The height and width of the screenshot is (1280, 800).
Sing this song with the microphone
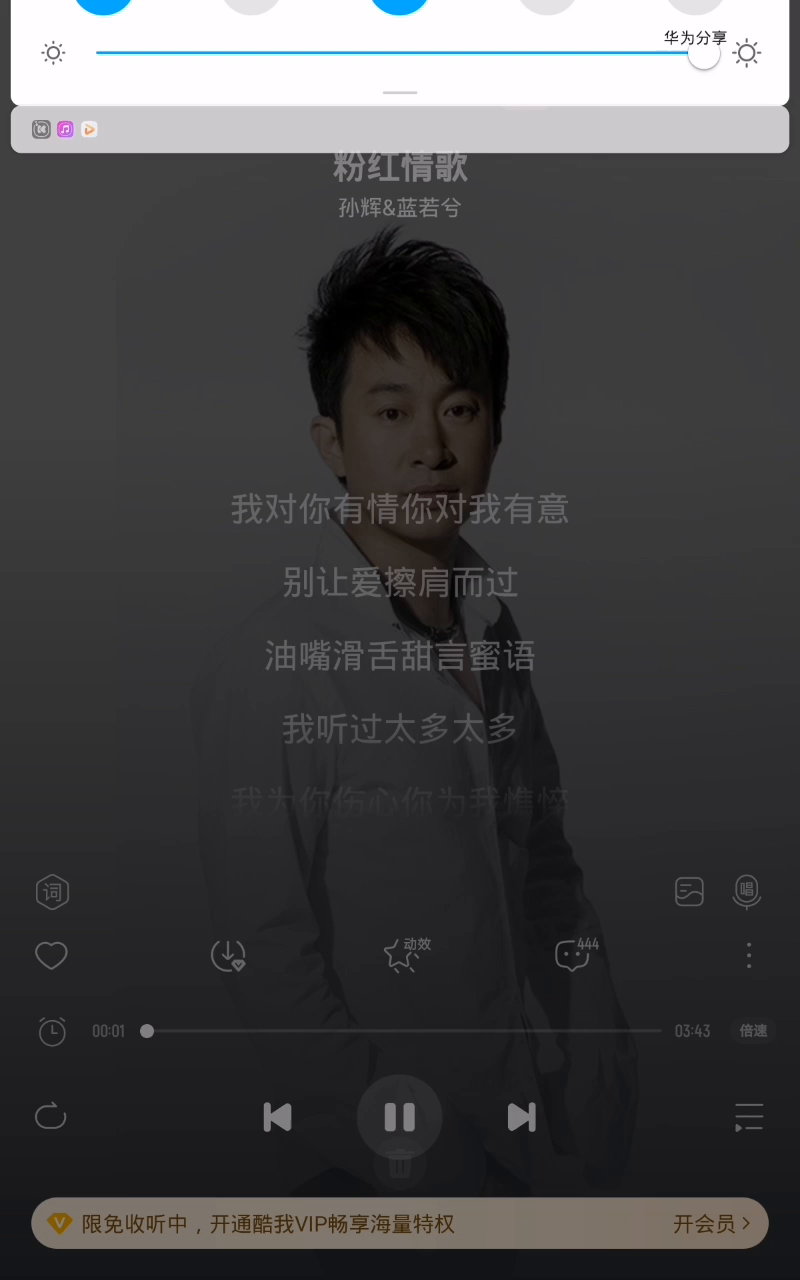point(746,891)
